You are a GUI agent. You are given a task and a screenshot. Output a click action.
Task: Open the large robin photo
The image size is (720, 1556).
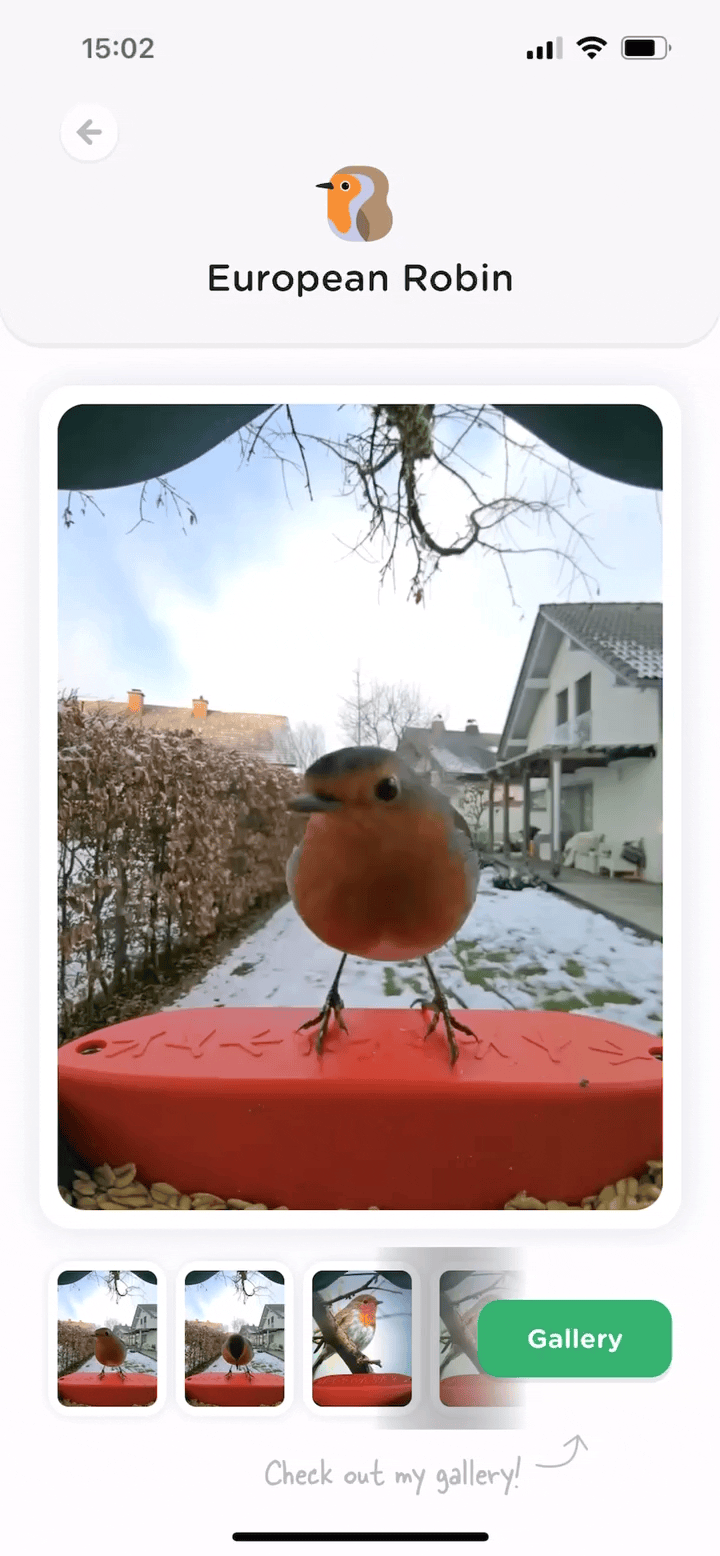point(360,807)
